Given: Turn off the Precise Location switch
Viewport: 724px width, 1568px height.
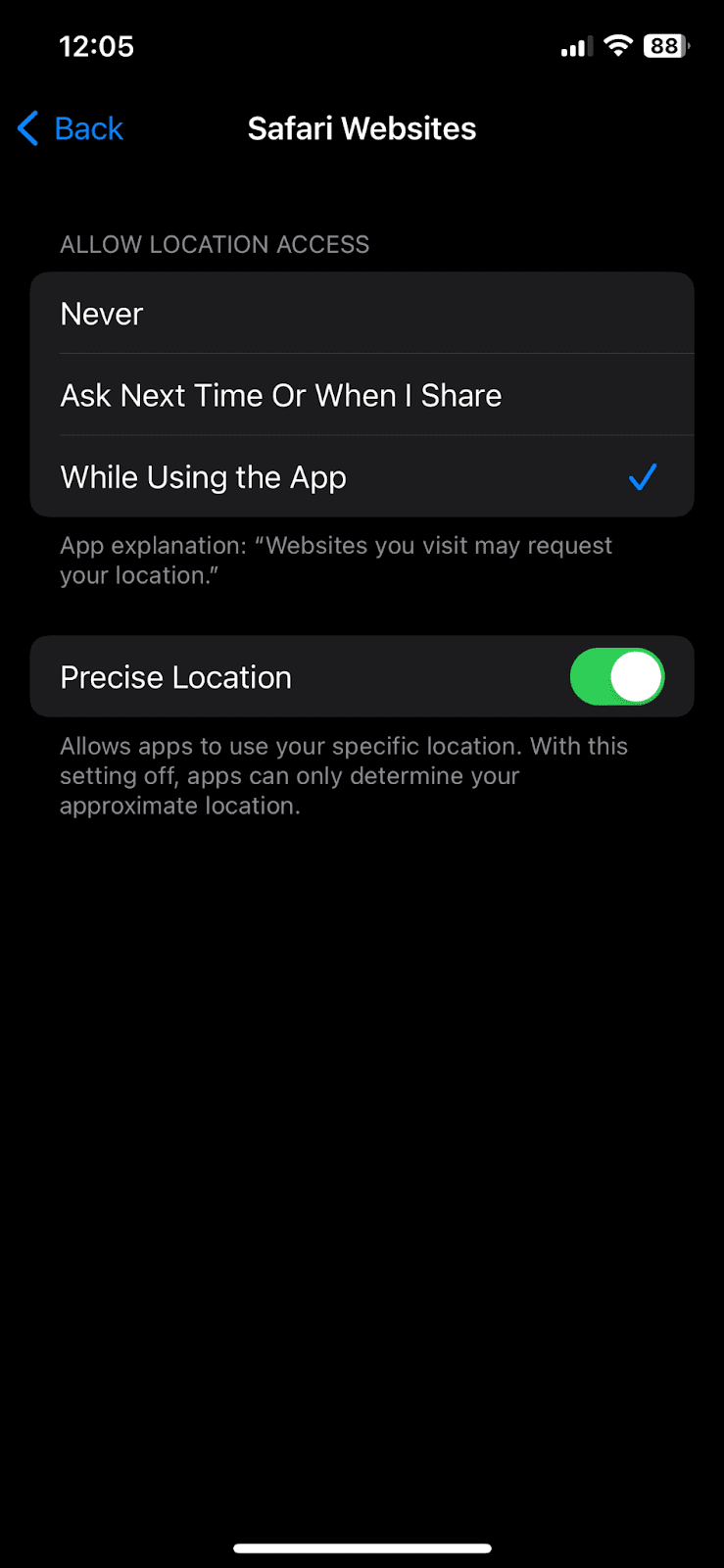Looking at the screenshot, I should pos(617,676).
